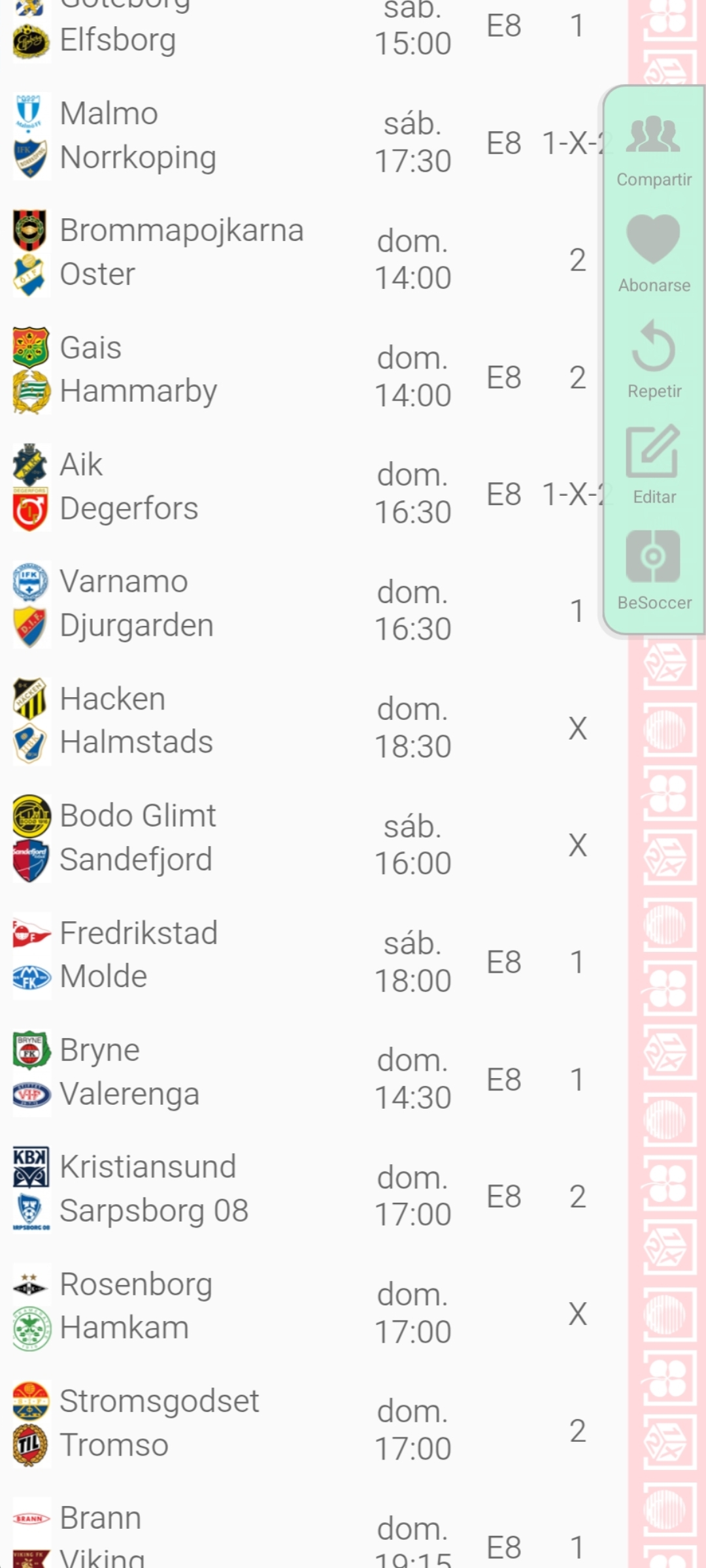Open the Bryne vs Valerenga row

point(314,1079)
